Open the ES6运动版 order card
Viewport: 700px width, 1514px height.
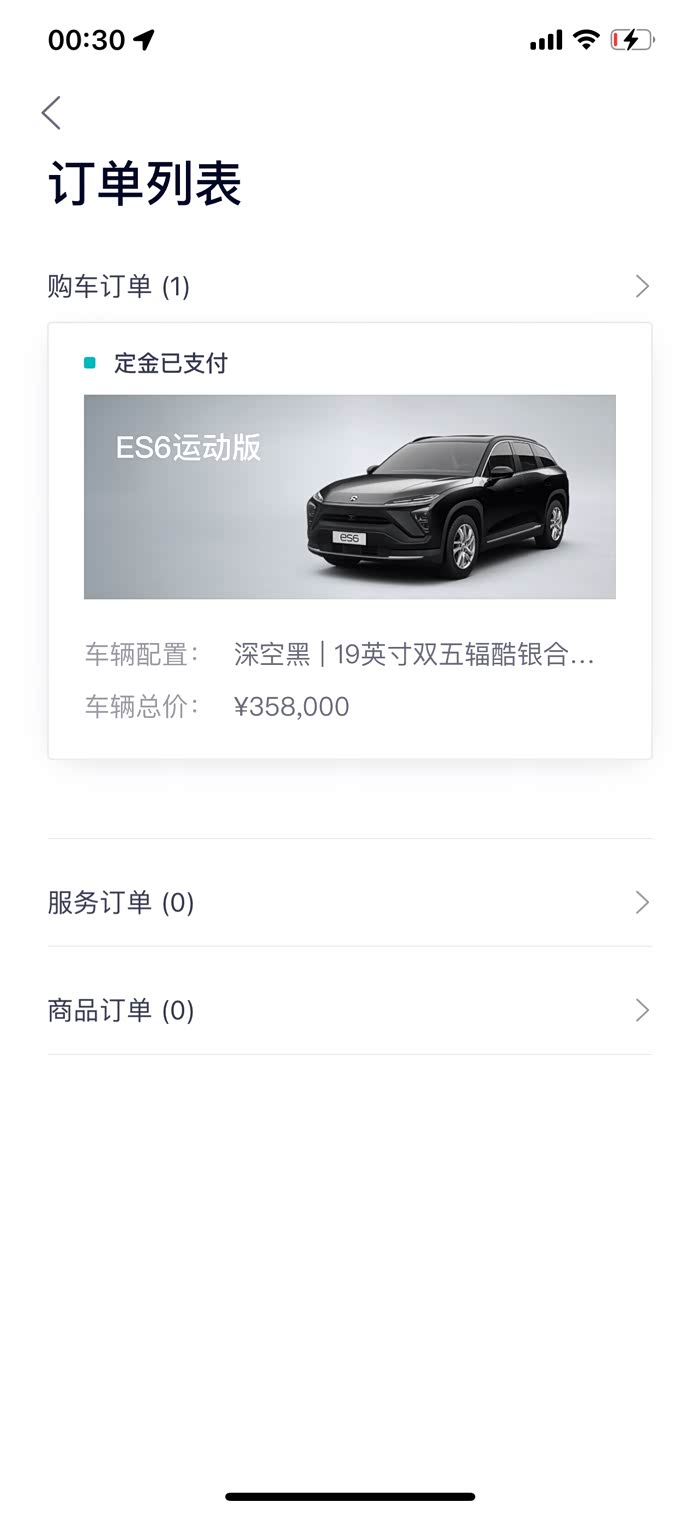point(349,540)
